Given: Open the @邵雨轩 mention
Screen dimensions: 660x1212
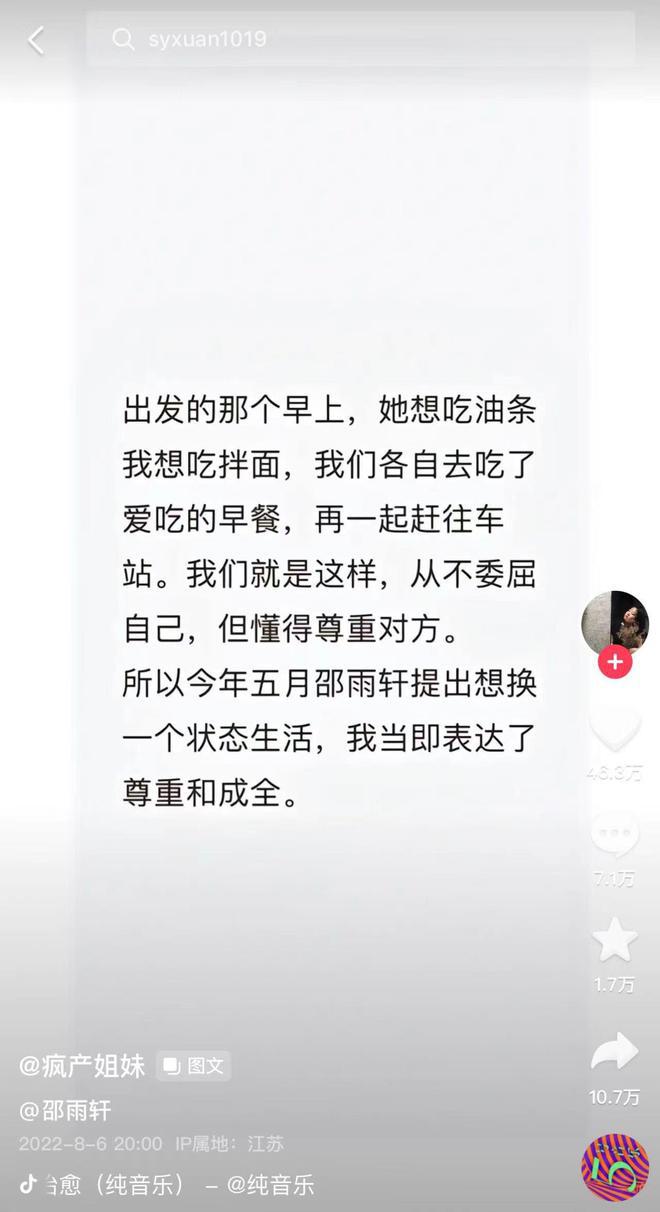Looking at the screenshot, I should pyautogui.click(x=65, y=1110).
